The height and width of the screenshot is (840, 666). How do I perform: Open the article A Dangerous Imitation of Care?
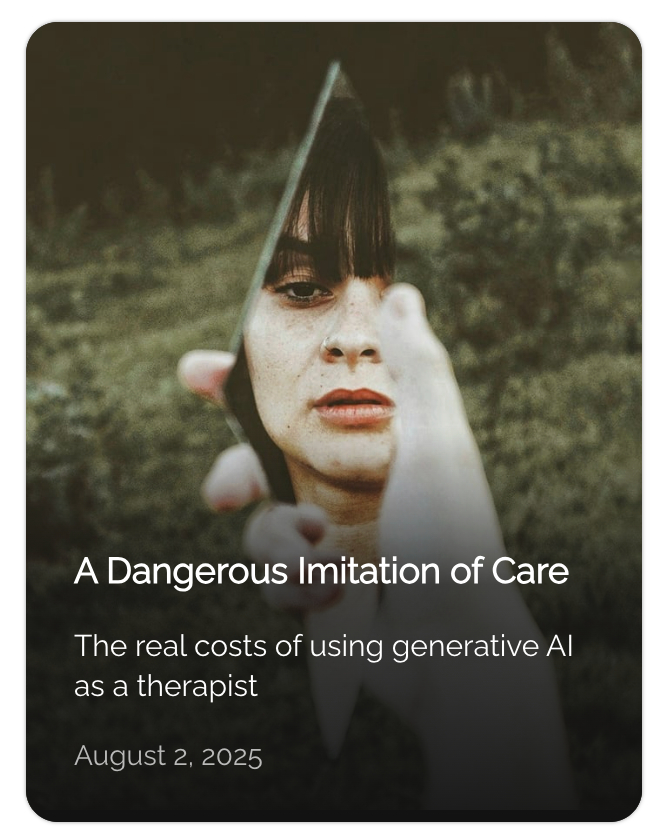point(321,572)
